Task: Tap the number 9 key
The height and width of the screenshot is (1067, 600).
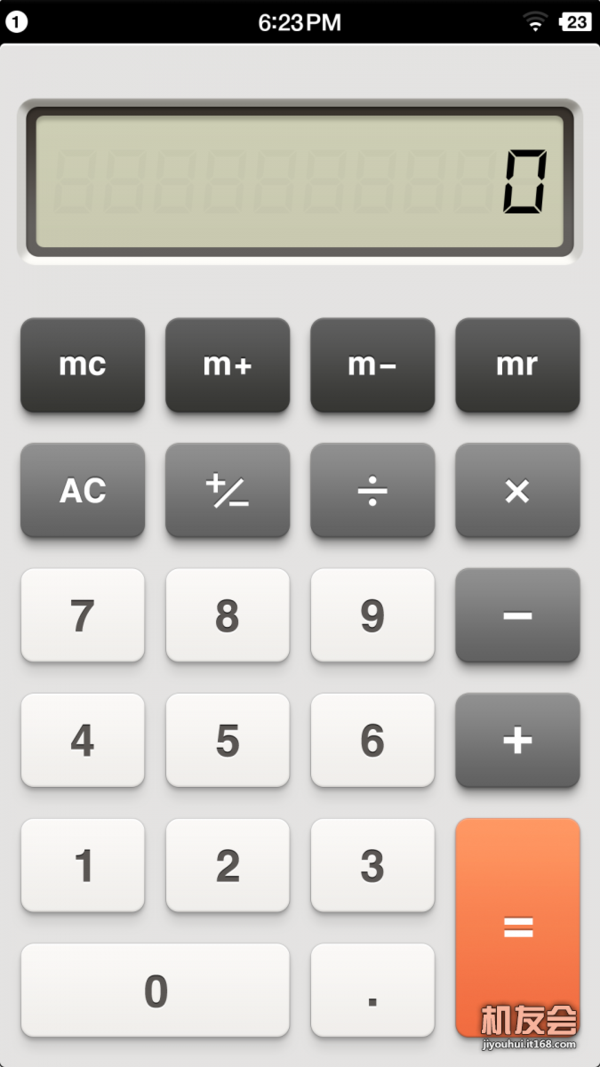Action: point(372,615)
